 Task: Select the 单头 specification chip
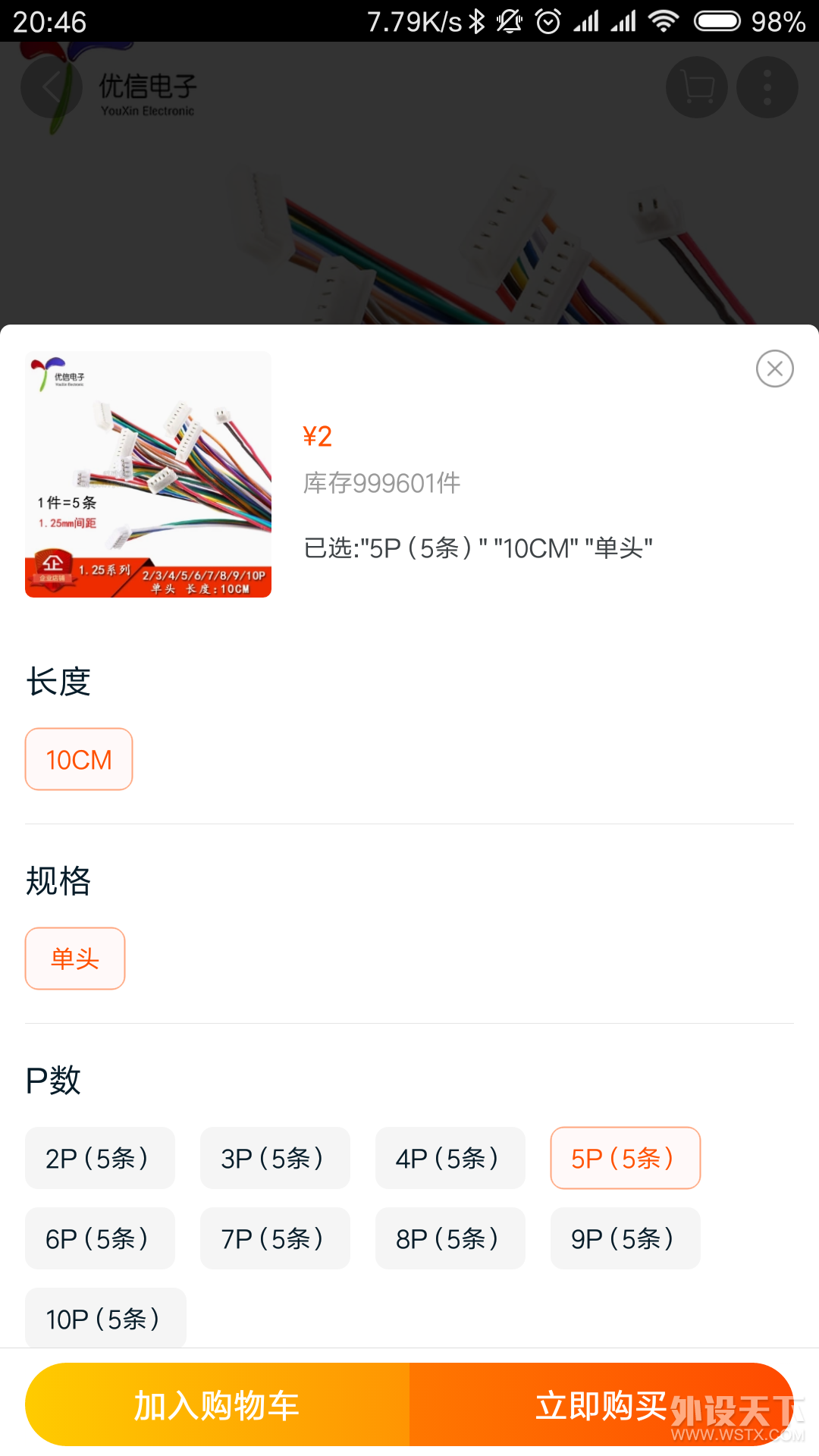coord(75,959)
